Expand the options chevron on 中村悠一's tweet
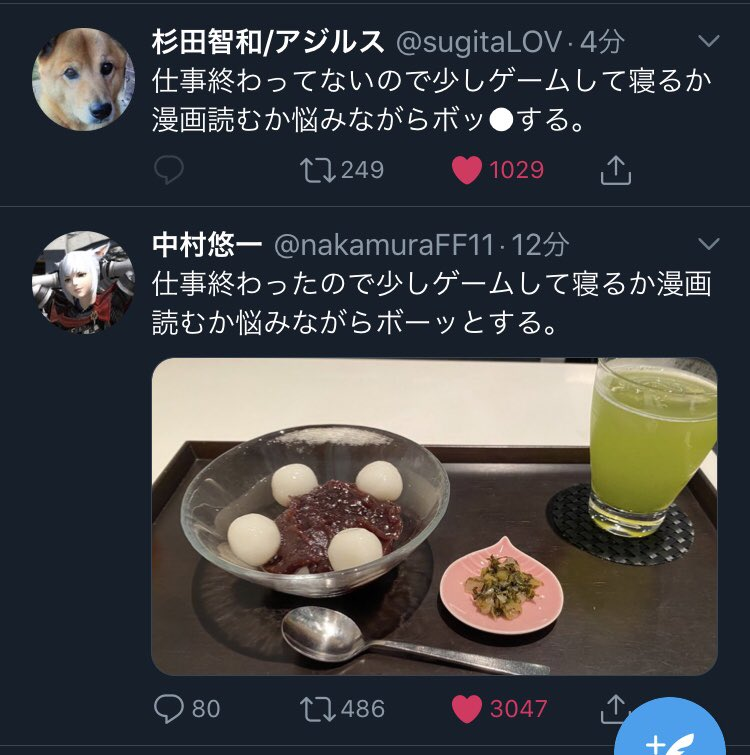The width and height of the screenshot is (750, 755). click(708, 245)
